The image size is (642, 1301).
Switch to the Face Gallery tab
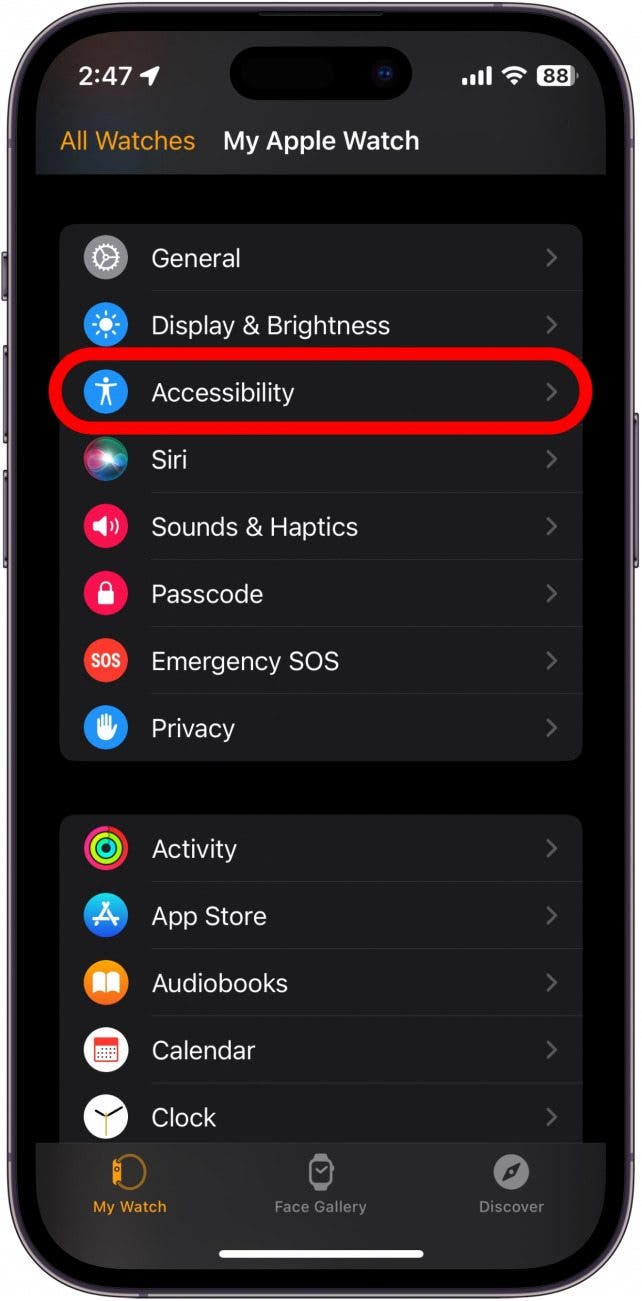coord(320,1185)
